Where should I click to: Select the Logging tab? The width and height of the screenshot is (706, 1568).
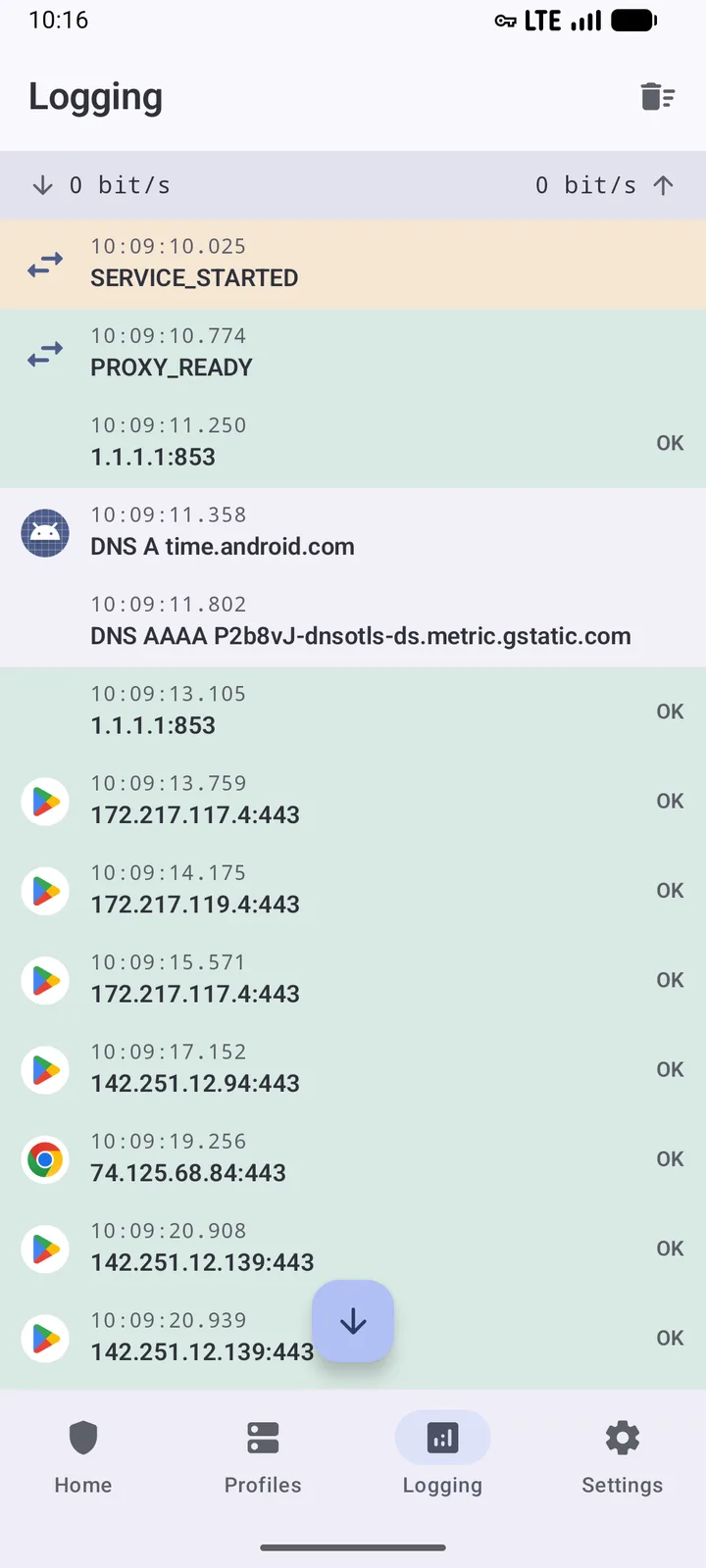(x=442, y=1457)
